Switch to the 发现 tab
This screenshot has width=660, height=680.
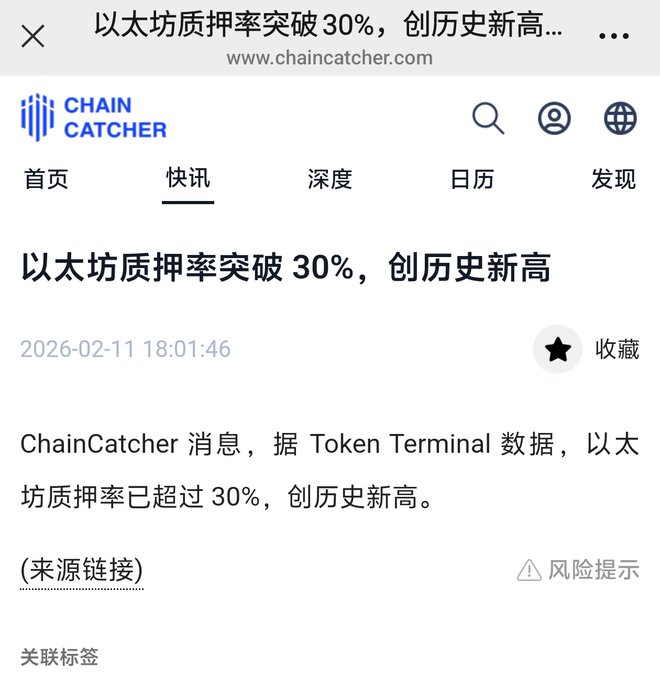pos(613,179)
